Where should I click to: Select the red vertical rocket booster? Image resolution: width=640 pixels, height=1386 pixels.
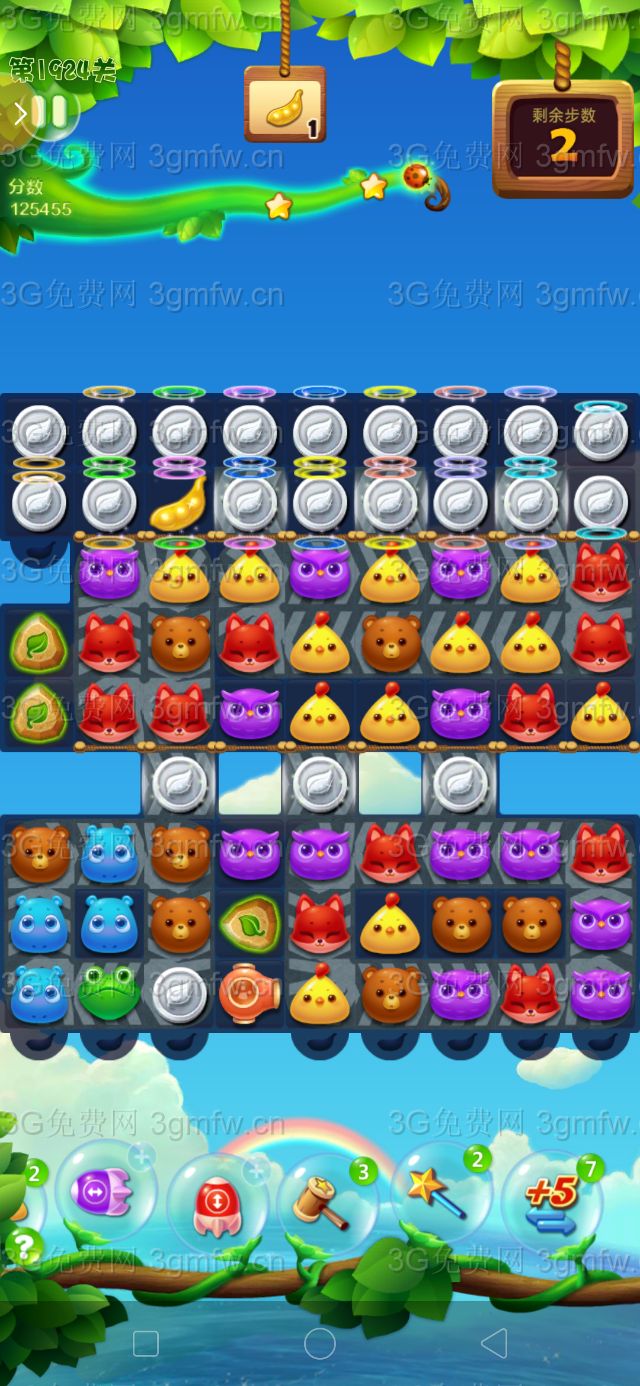(x=213, y=1199)
